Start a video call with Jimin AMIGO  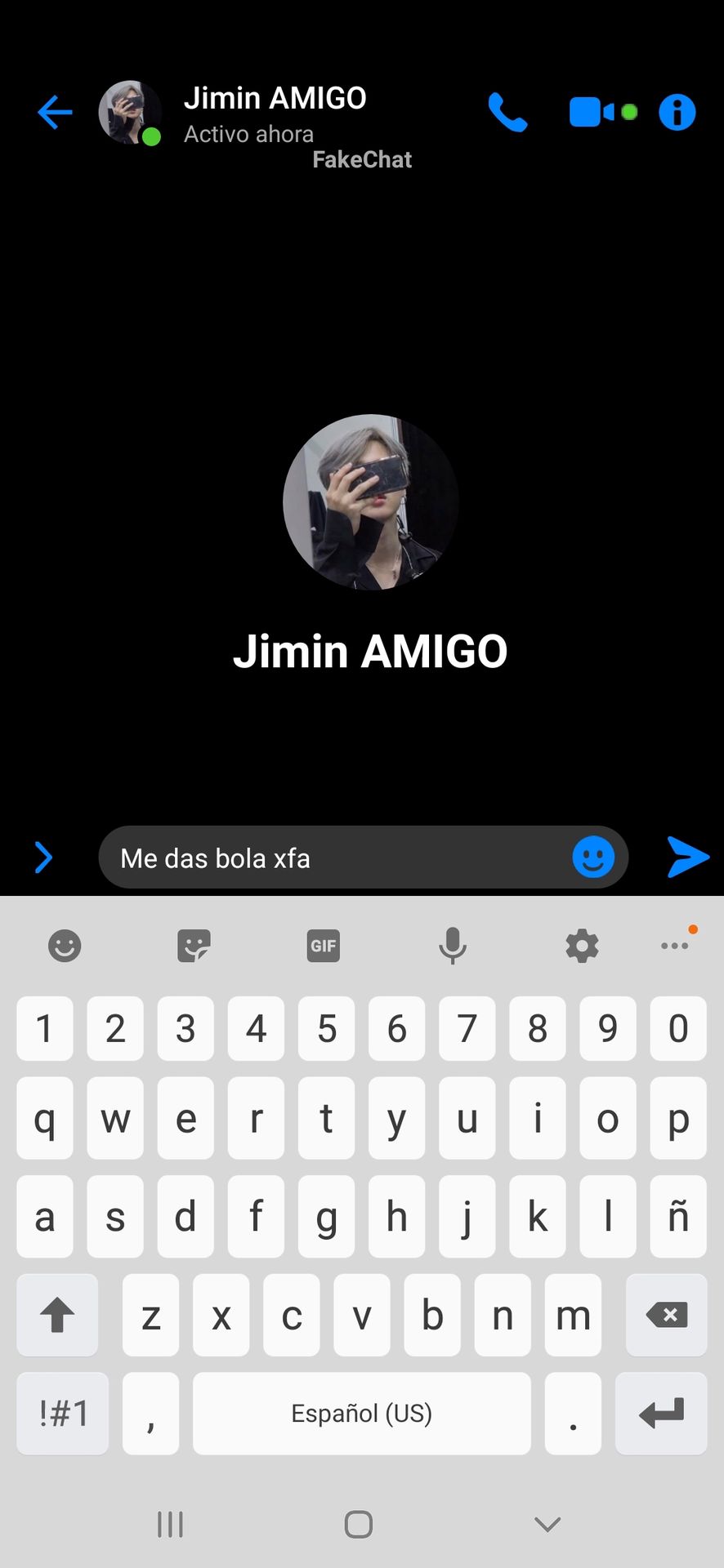pyautogui.click(x=603, y=112)
